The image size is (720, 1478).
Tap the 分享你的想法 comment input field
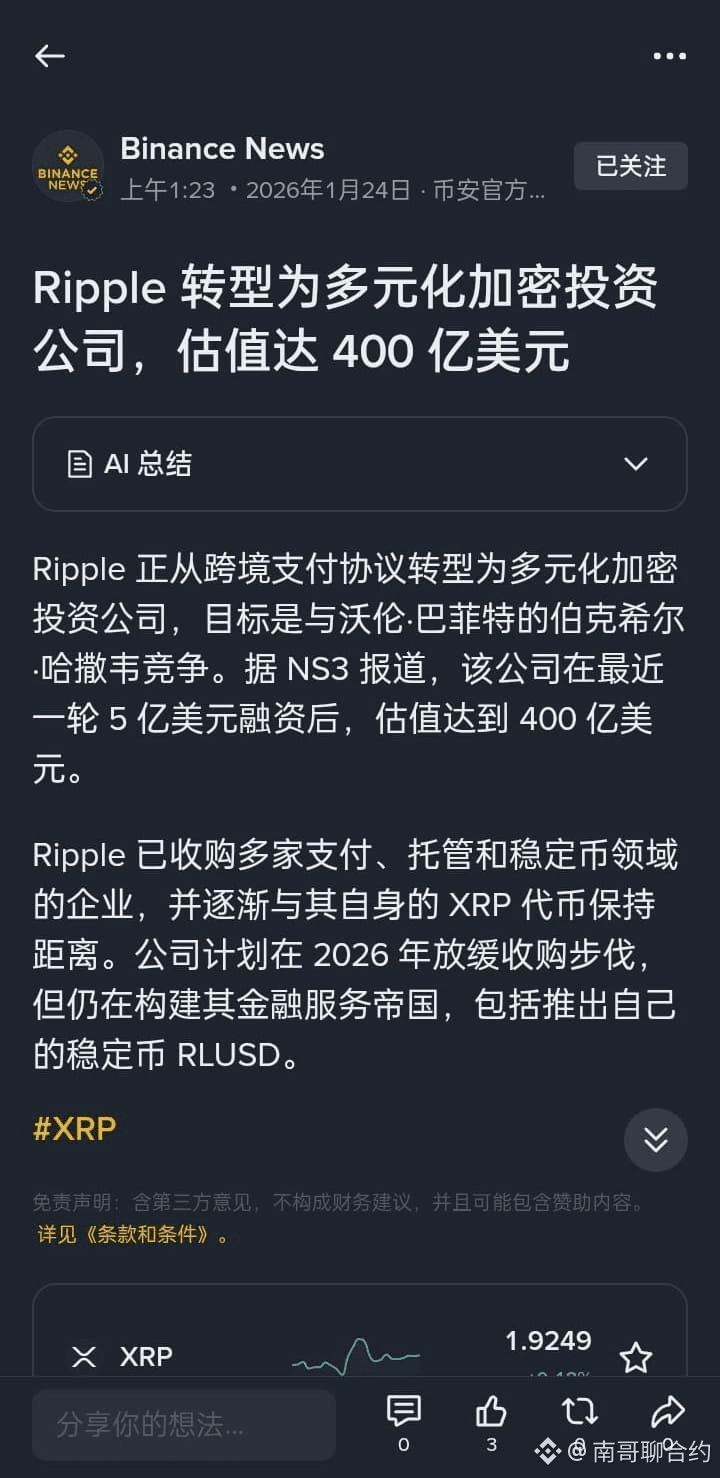tap(185, 1423)
